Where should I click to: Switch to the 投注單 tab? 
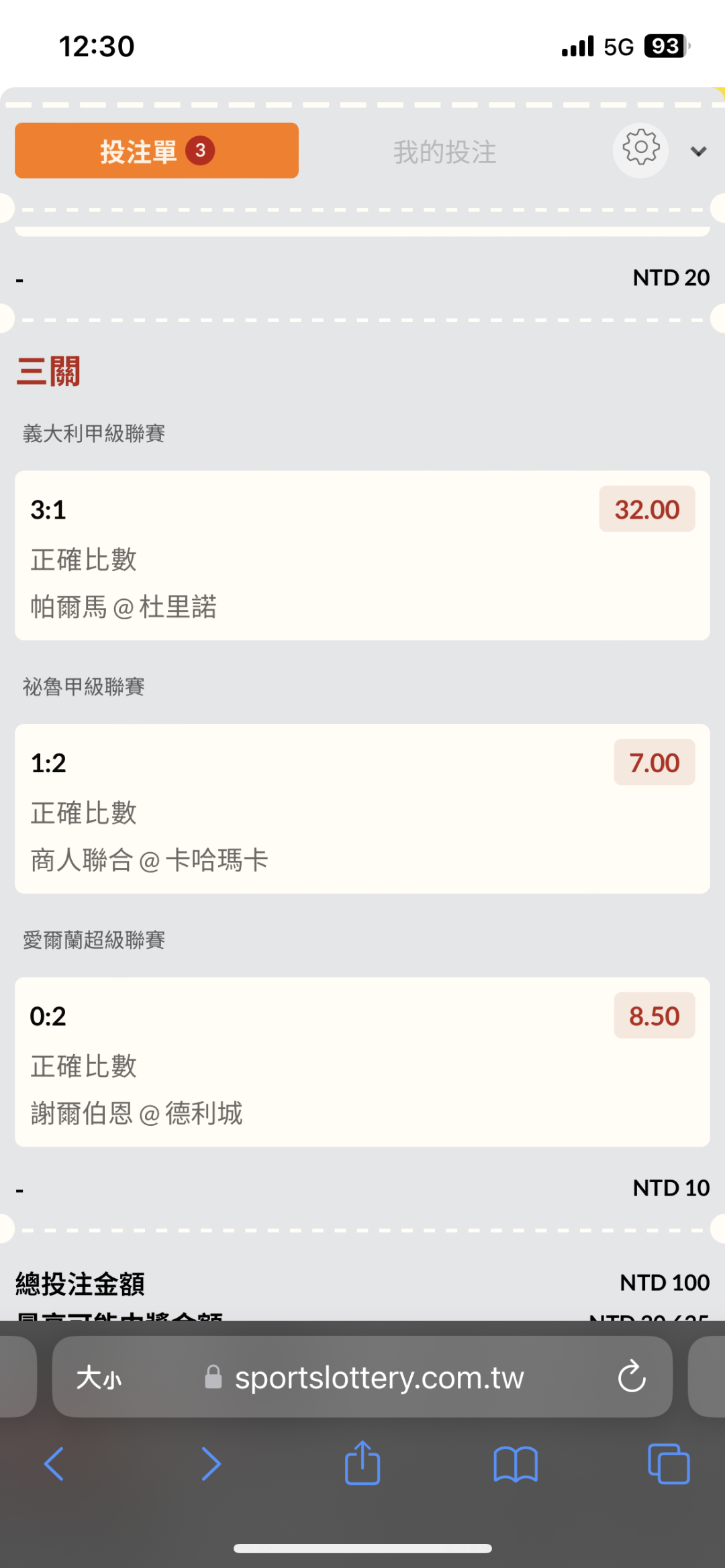pos(156,151)
